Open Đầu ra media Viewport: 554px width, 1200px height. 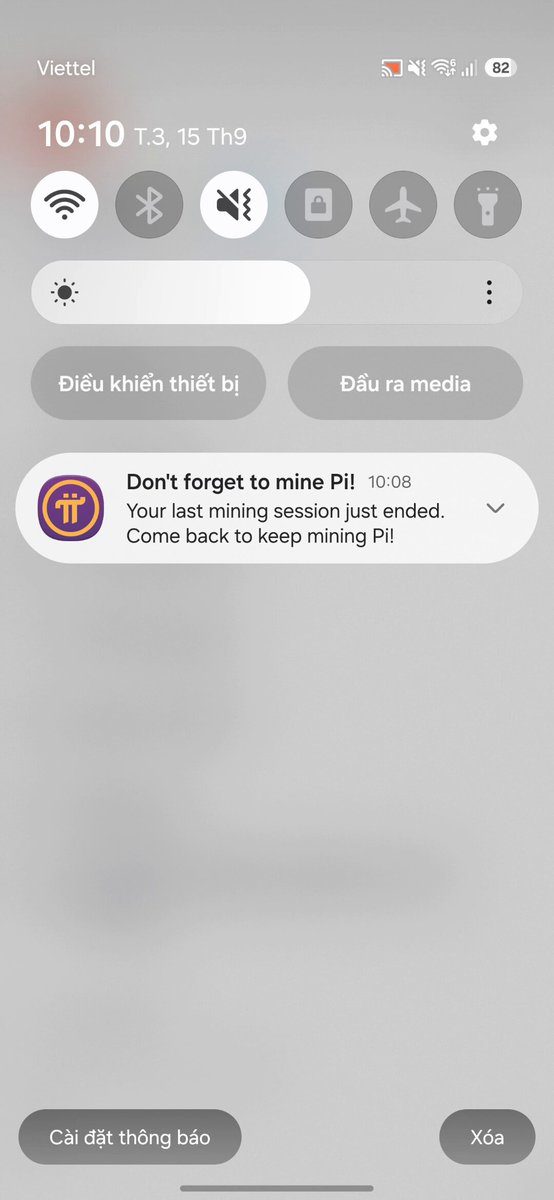[x=405, y=383]
